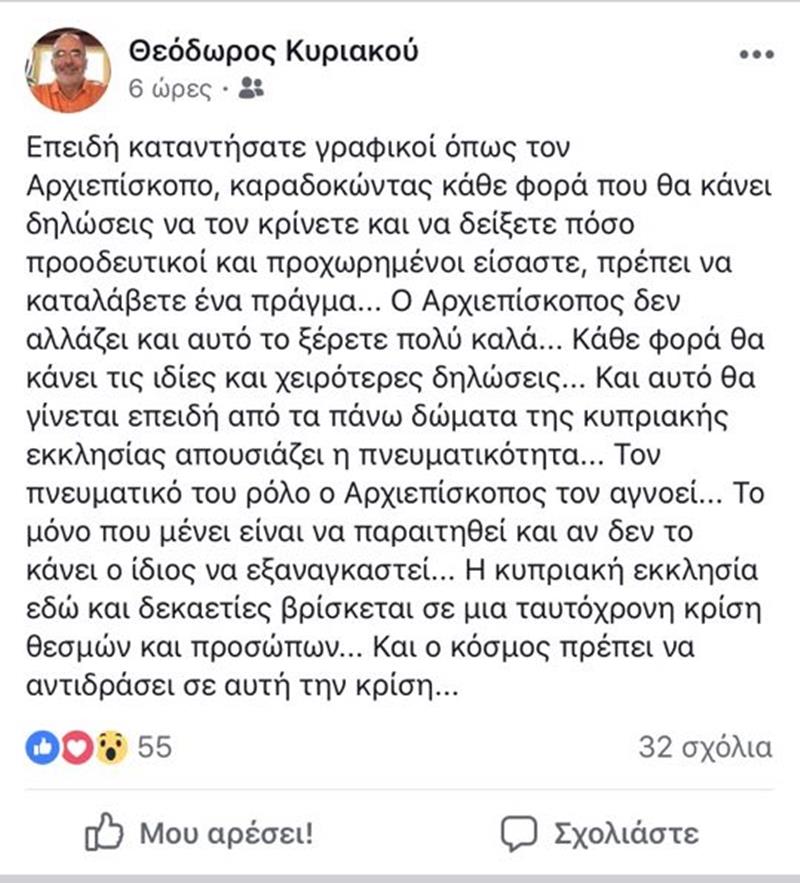
Task: Open Θεόδωρος Κυριακού's profile picture
Action: tap(67, 68)
